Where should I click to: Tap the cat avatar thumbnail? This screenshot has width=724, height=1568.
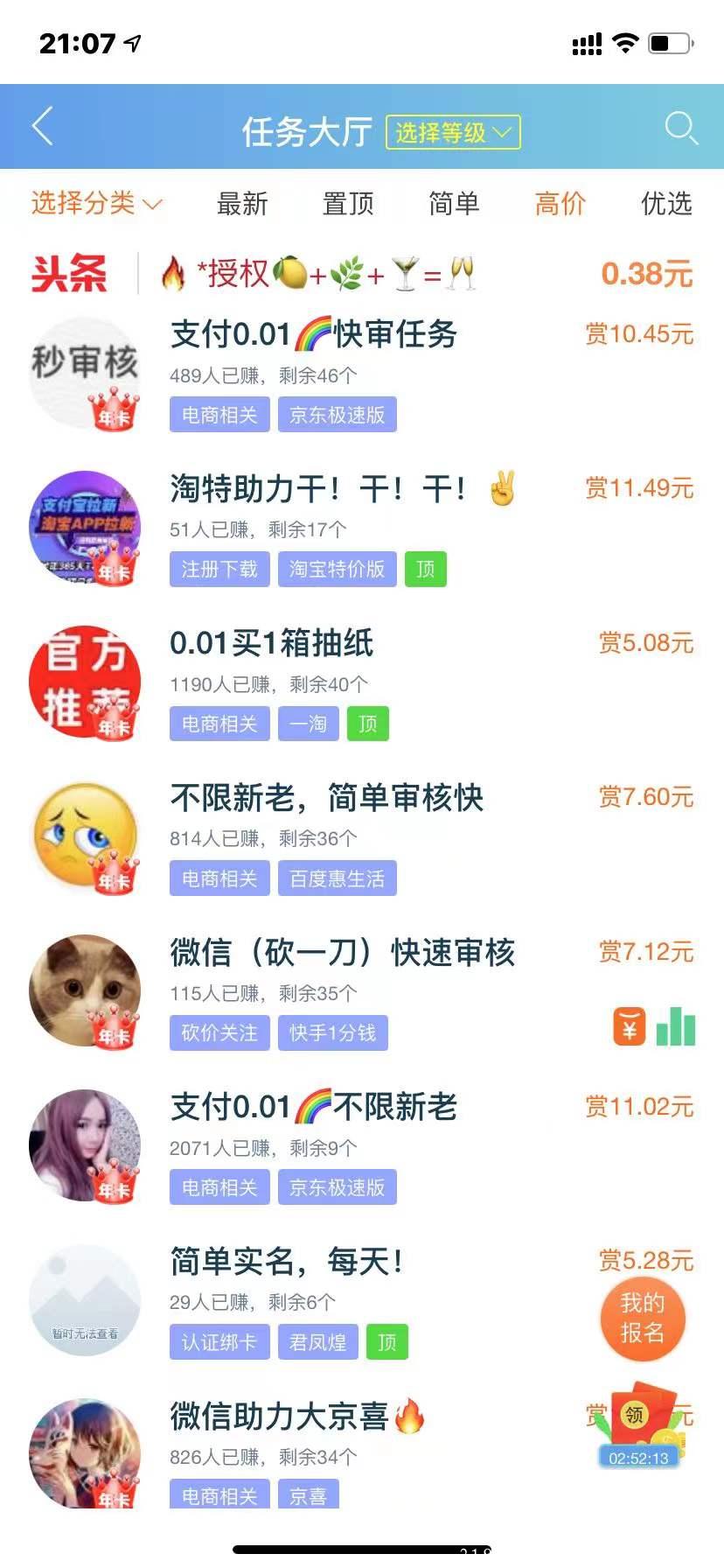84,990
